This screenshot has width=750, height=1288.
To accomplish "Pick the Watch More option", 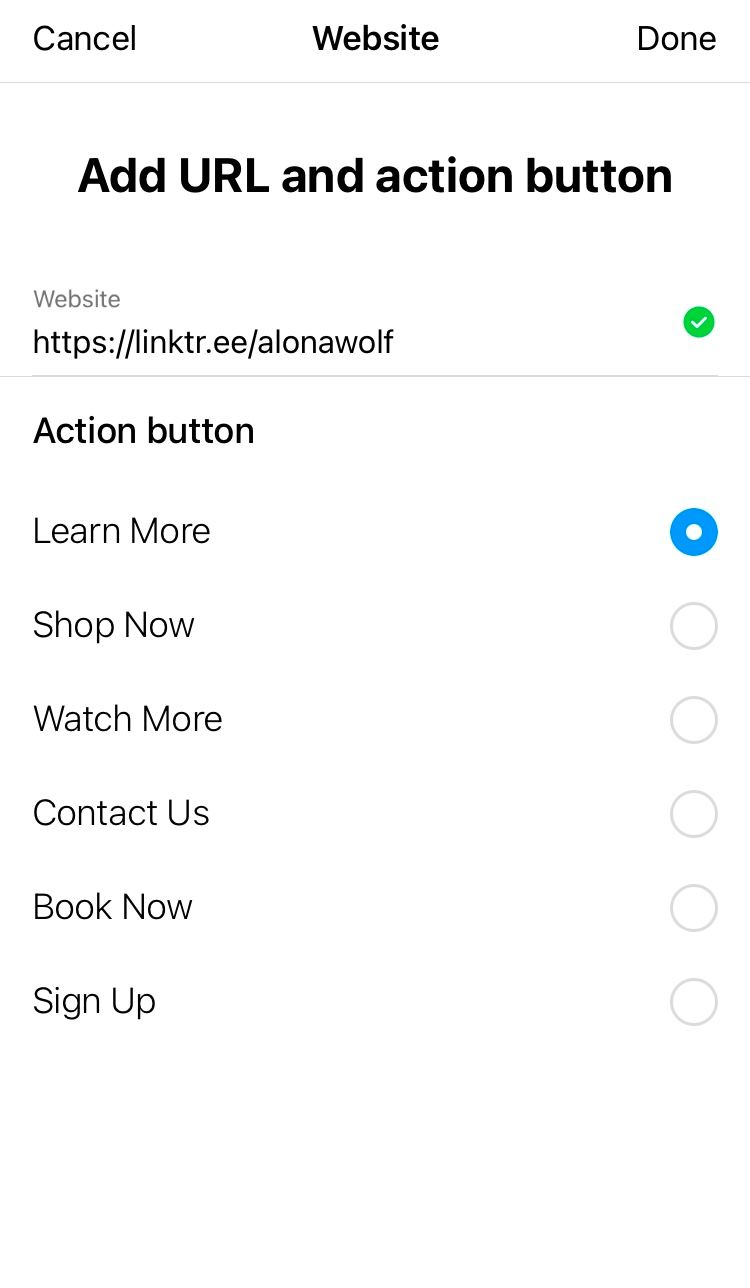I will 375,720.
